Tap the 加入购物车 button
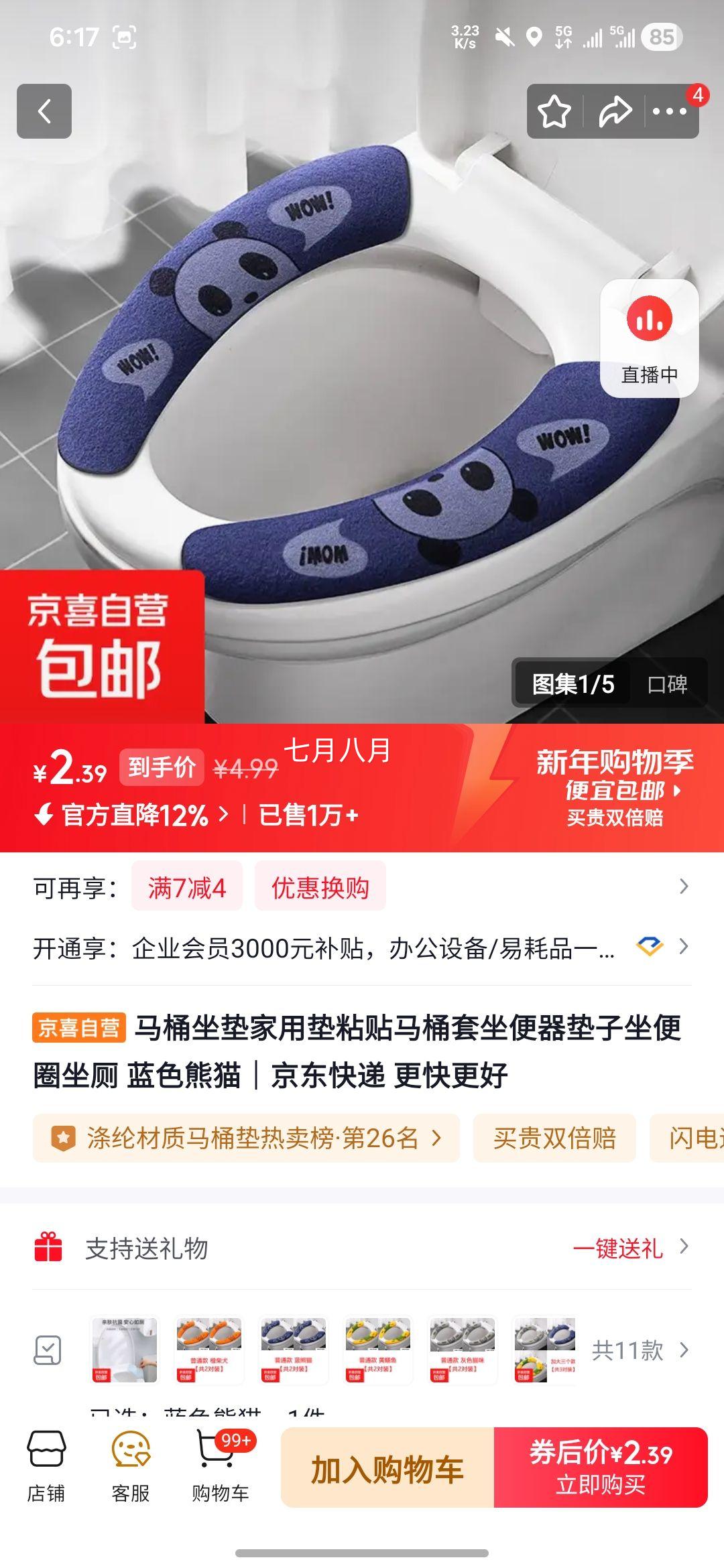The width and height of the screenshot is (724, 1568). click(x=386, y=1469)
